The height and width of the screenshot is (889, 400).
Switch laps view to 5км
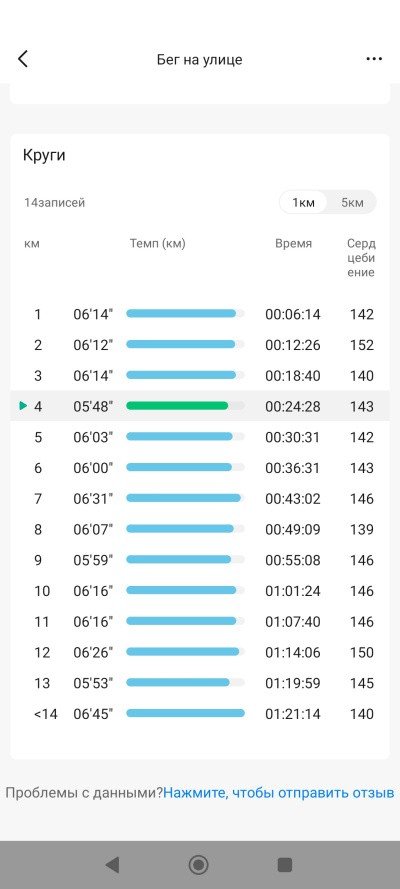(352, 202)
